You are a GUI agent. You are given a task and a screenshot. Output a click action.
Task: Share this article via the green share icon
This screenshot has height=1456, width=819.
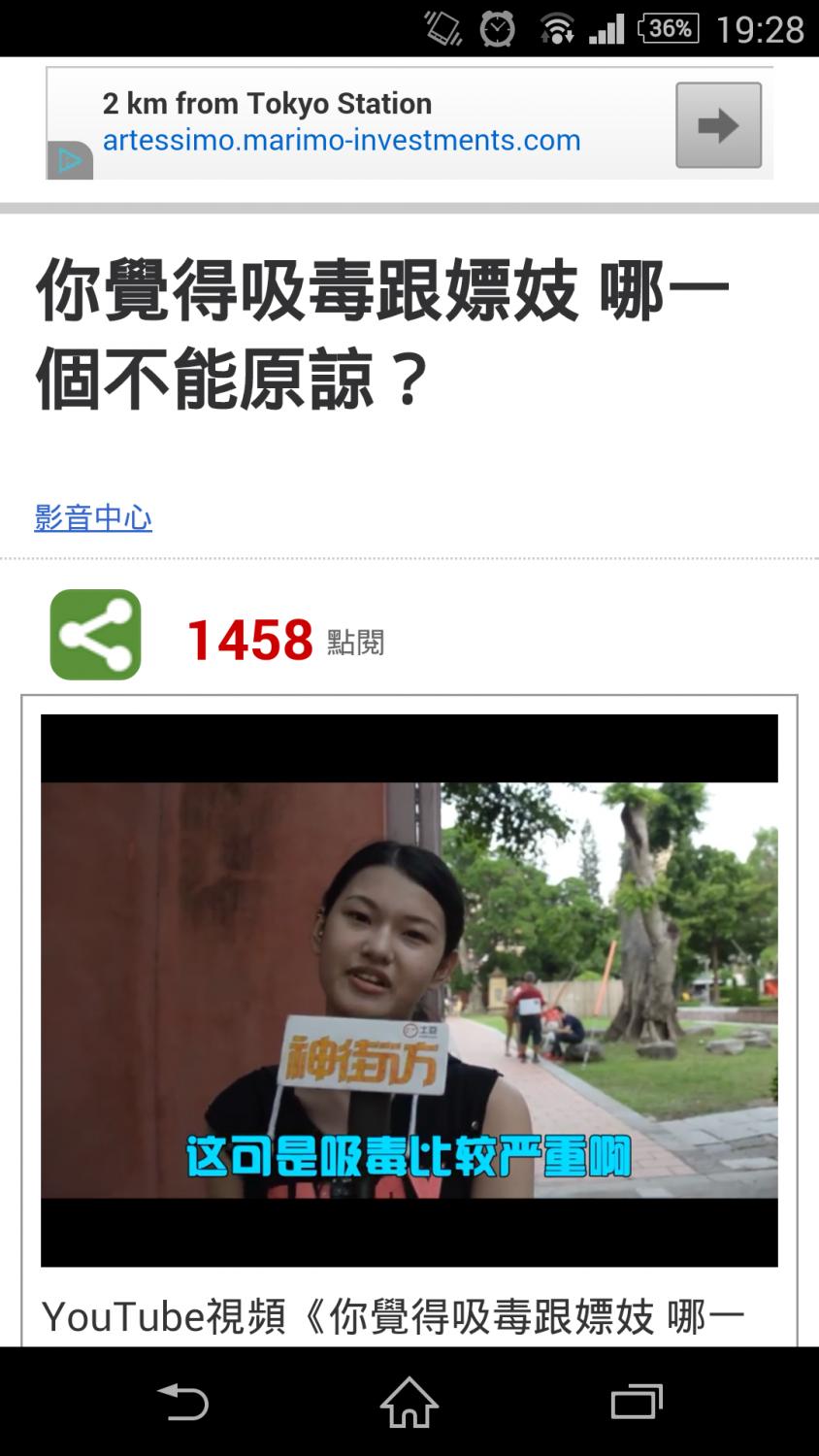pyautogui.click(x=95, y=635)
